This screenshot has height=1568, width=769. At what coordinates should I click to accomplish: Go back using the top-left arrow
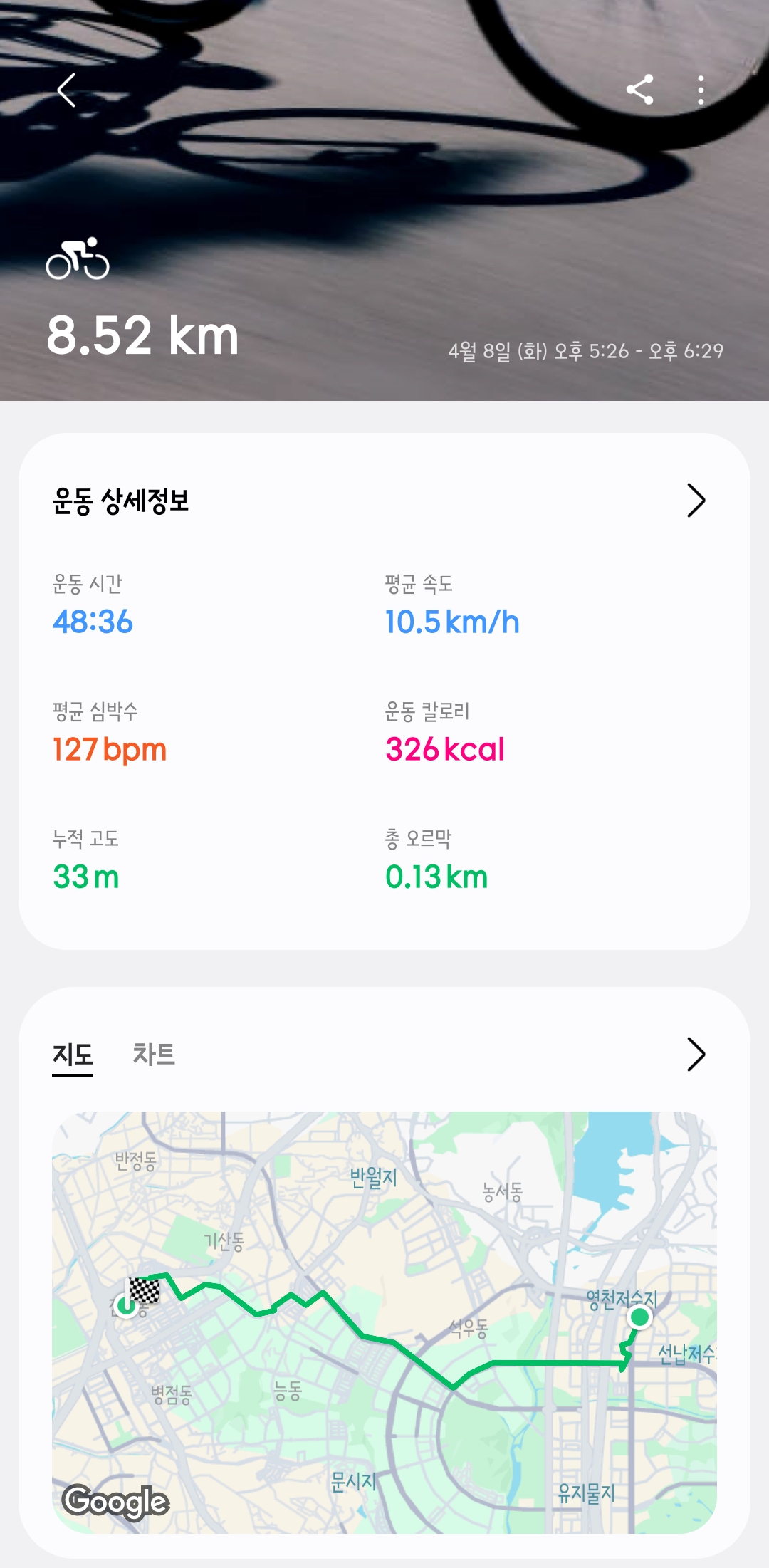(x=66, y=90)
